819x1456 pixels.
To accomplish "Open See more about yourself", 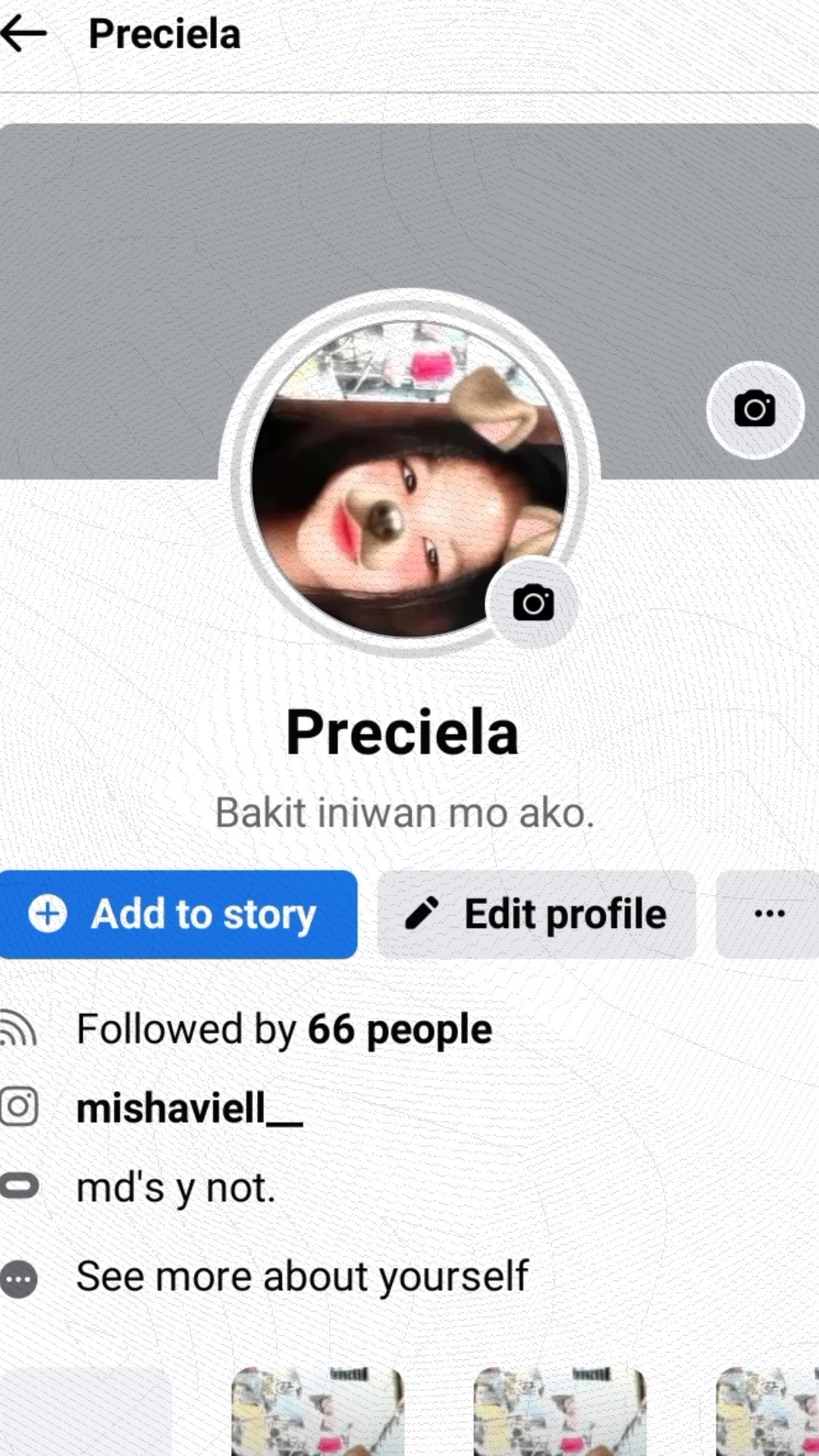I will (x=301, y=1276).
